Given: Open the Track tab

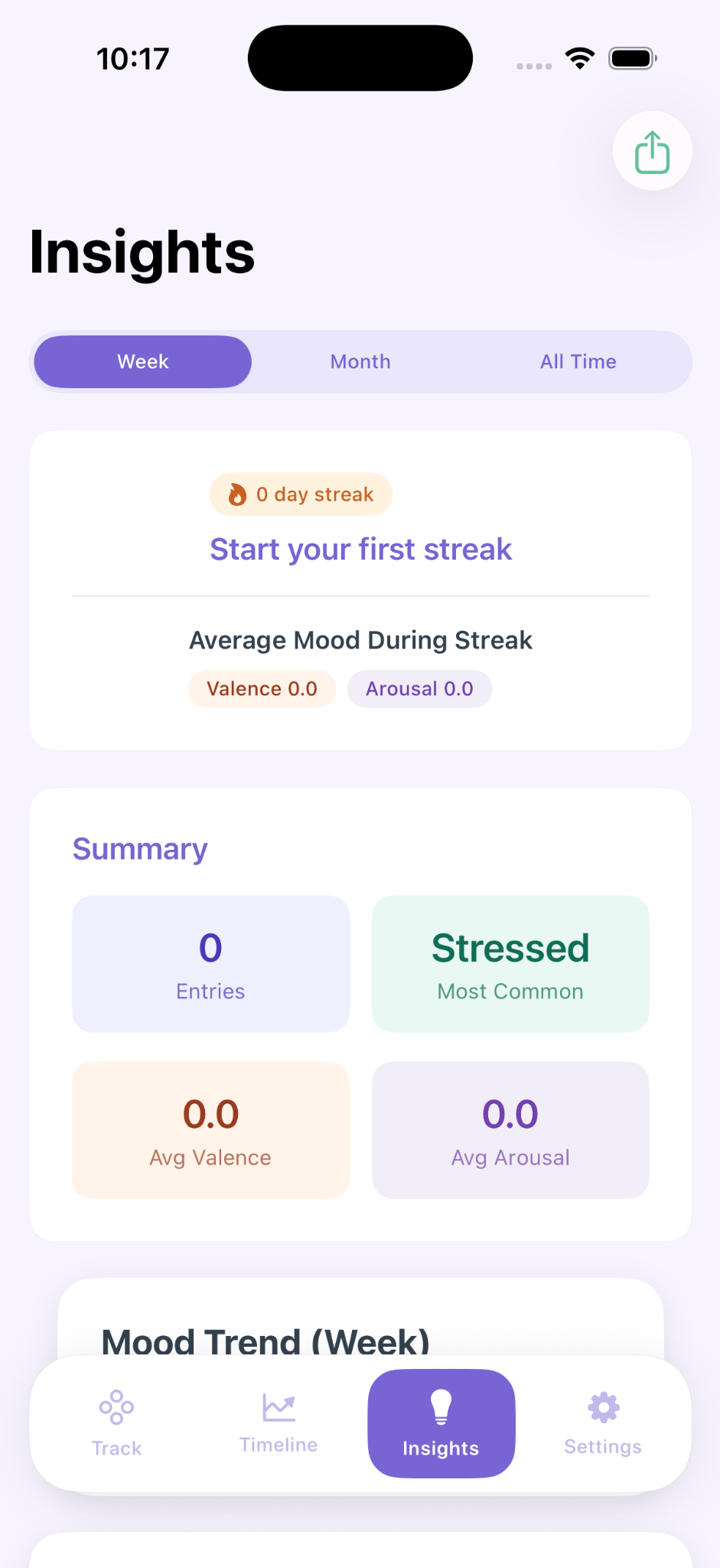Looking at the screenshot, I should (116, 1423).
